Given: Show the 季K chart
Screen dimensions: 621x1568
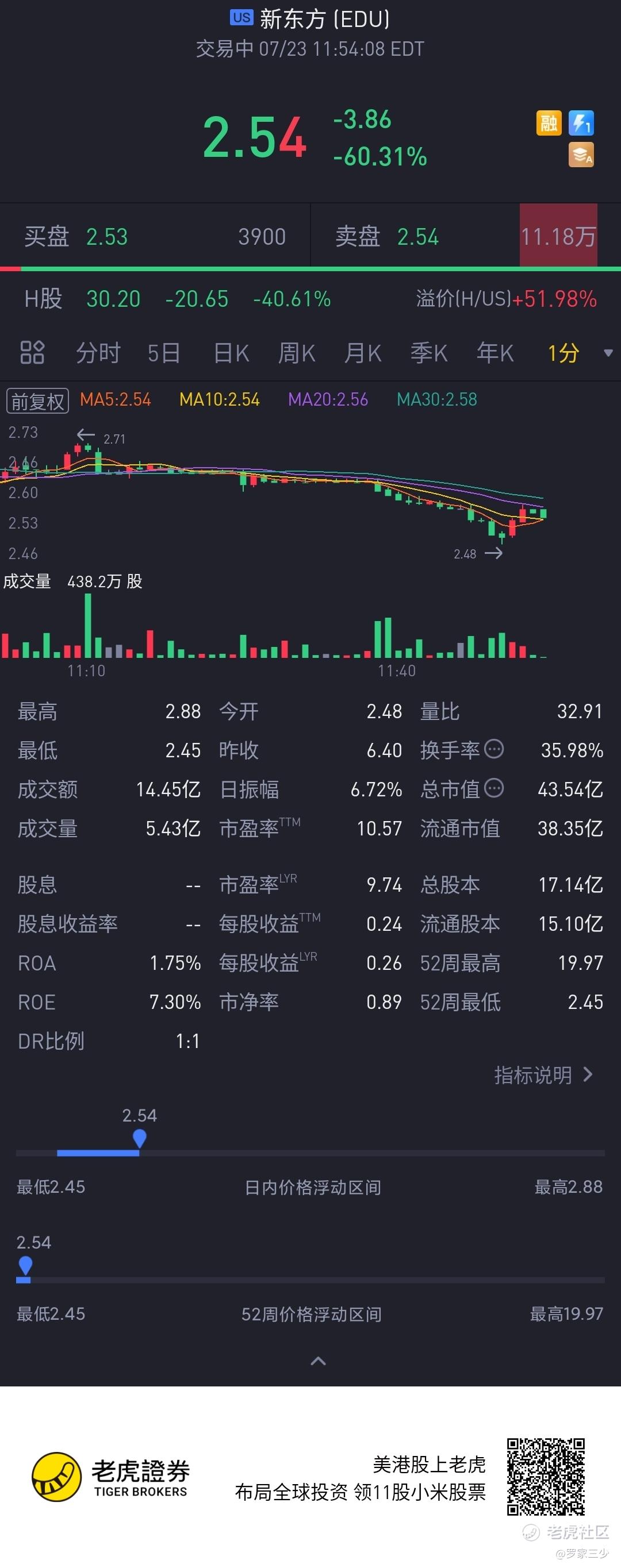Looking at the screenshot, I should pos(429,353).
